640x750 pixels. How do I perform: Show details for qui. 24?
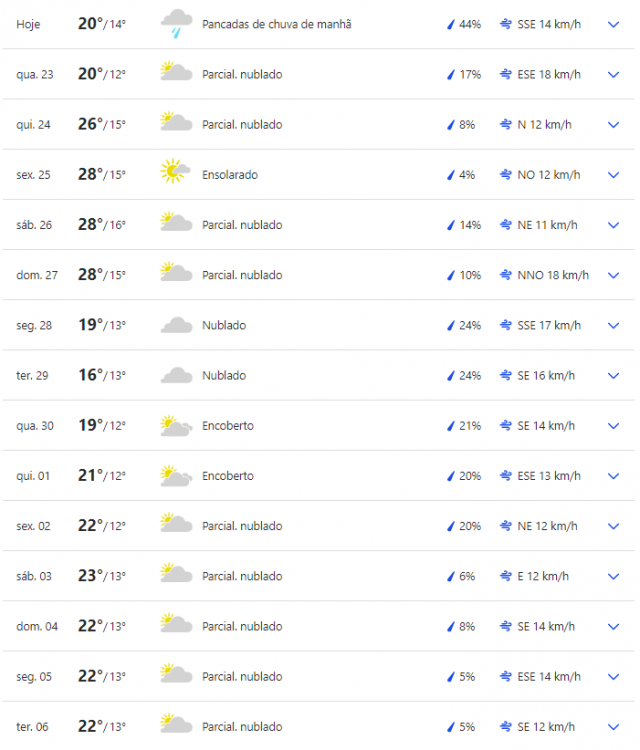click(x=614, y=124)
